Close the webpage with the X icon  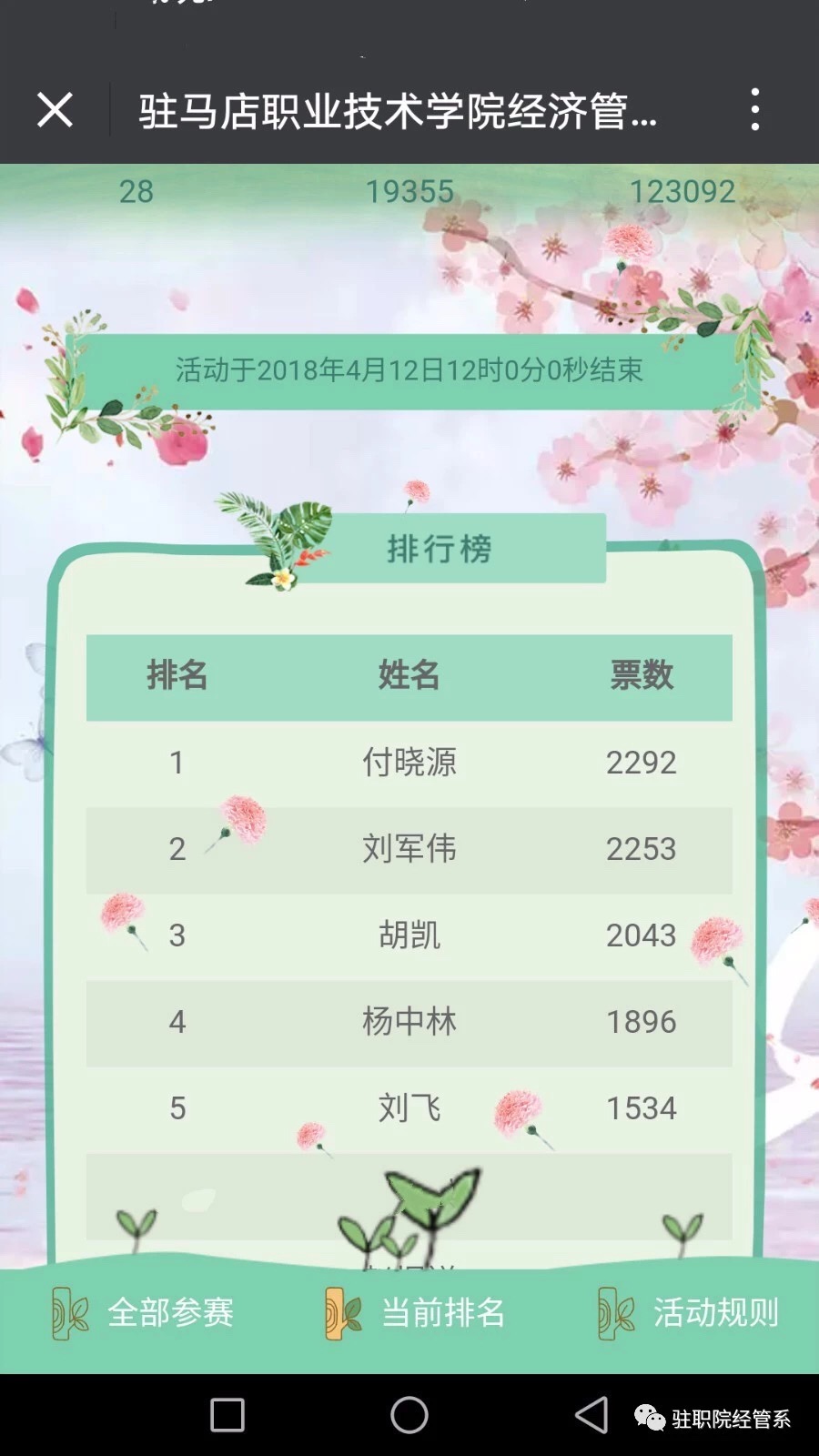55,110
